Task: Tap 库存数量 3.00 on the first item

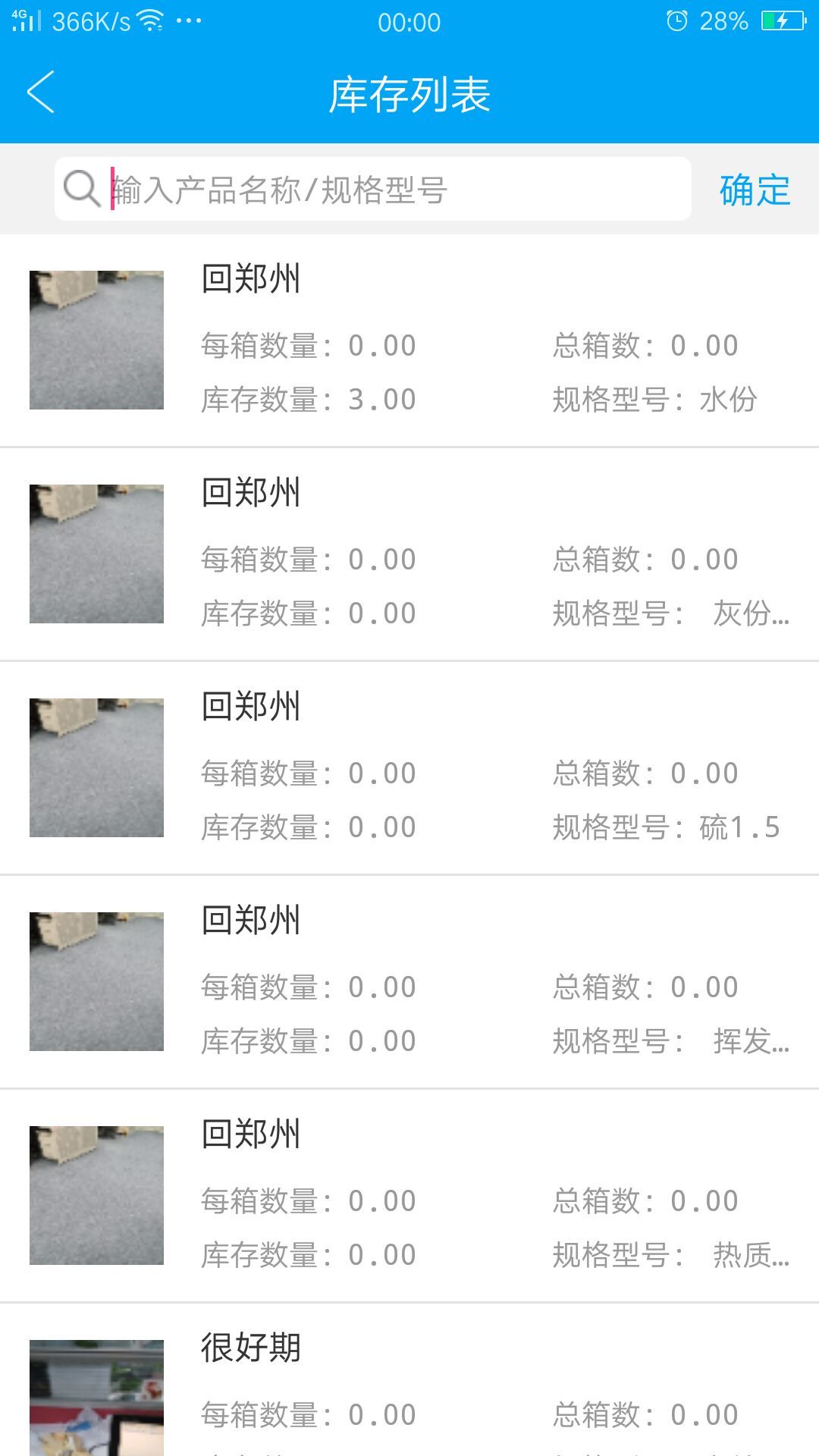Action: pos(306,398)
